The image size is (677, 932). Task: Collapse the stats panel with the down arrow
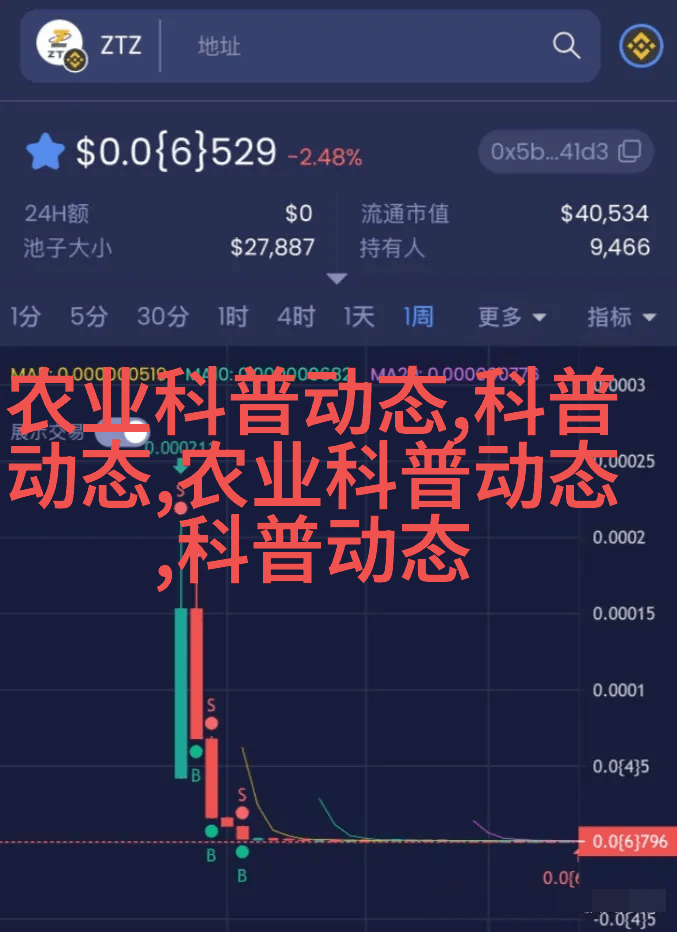point(337,279)
